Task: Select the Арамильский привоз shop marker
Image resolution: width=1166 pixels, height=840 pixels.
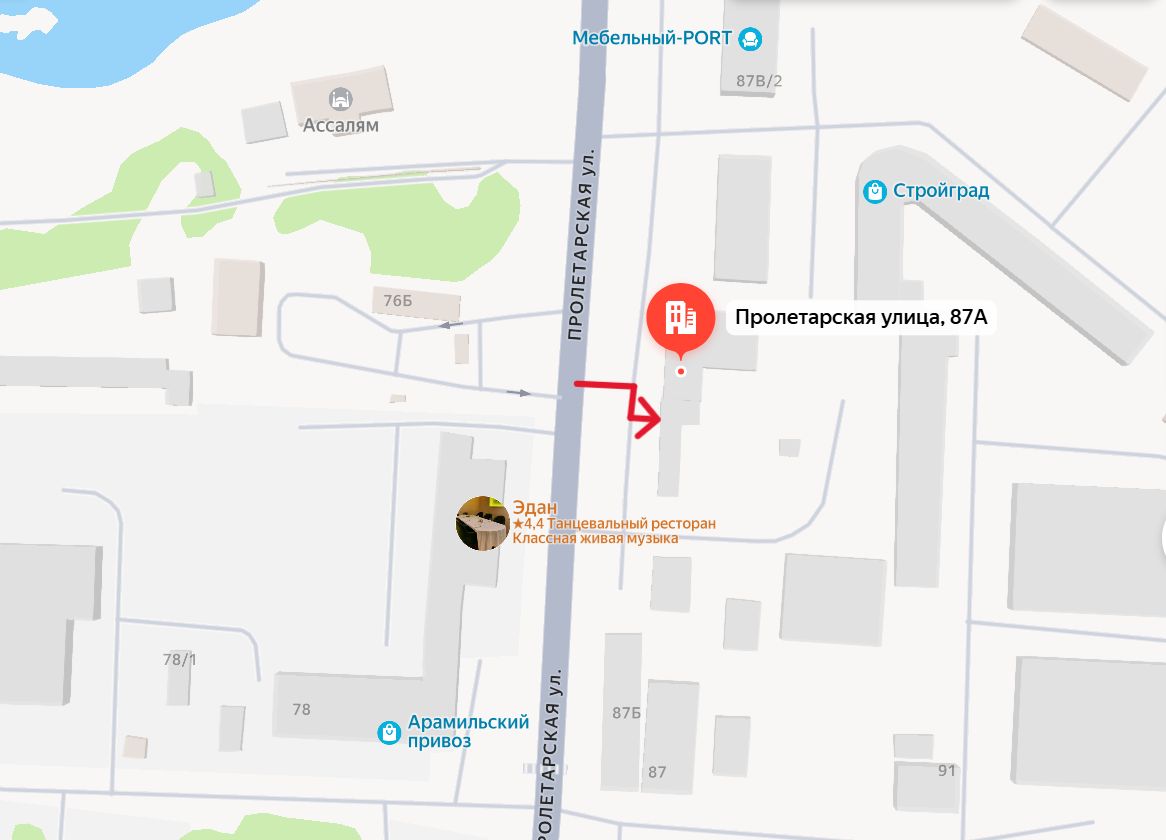Action: (x=389, y=733)
